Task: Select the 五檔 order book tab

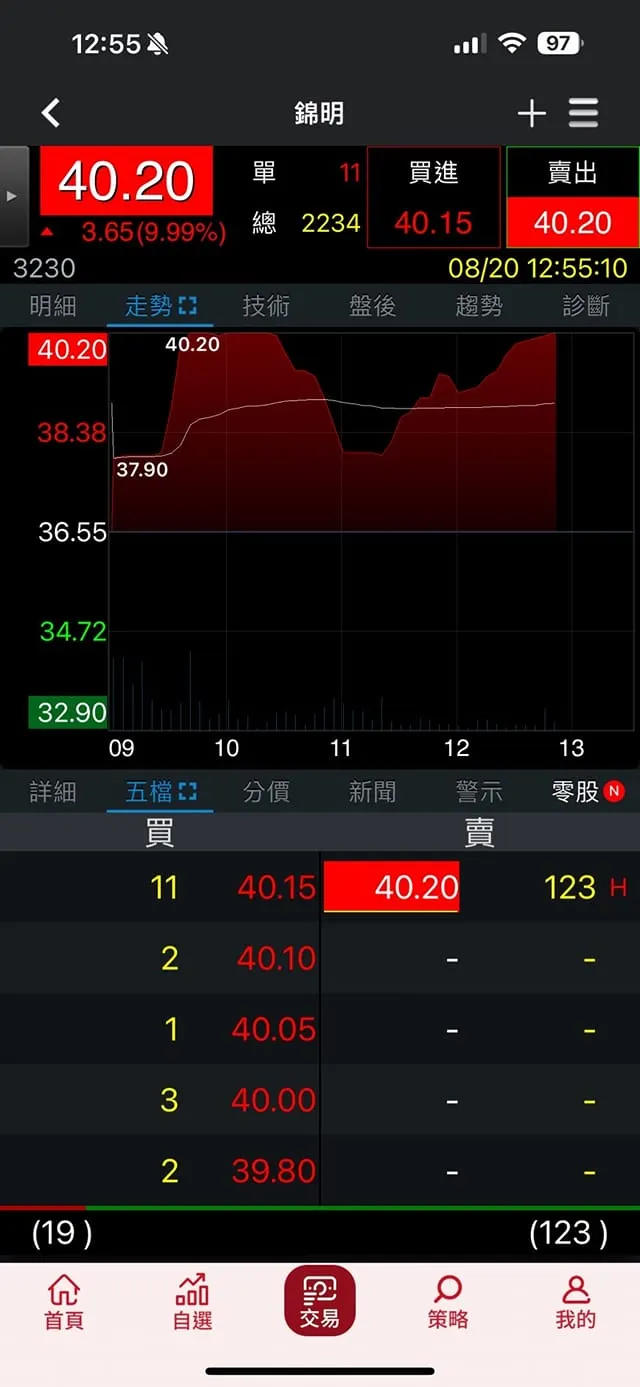Action: (x=160, y=792)
